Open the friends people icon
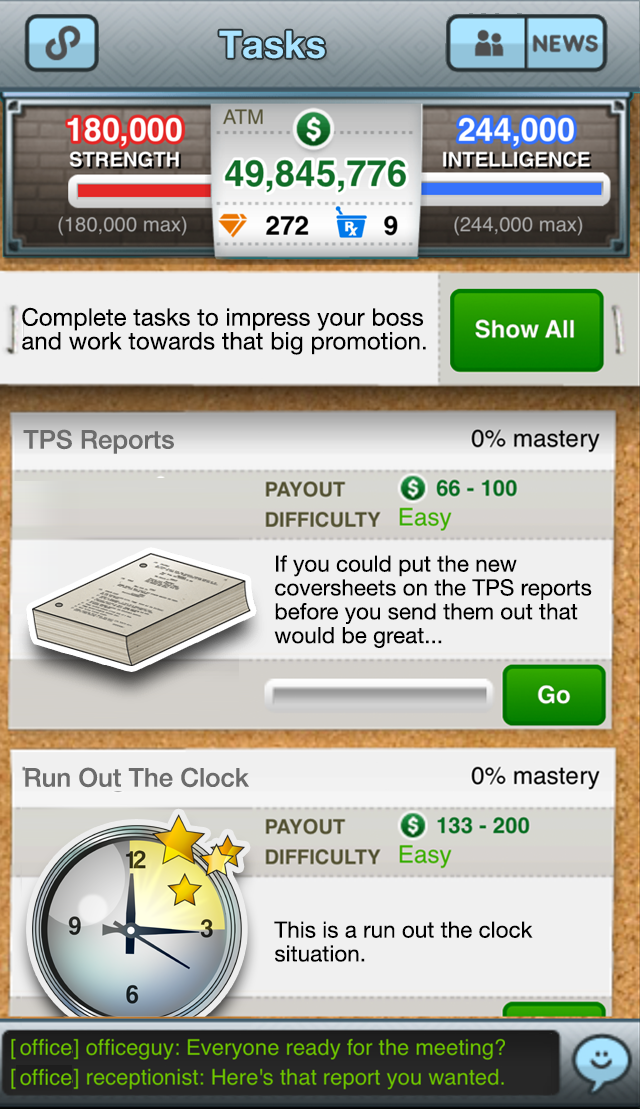This screenshot has width=640, height=1109. click(488, 44)
